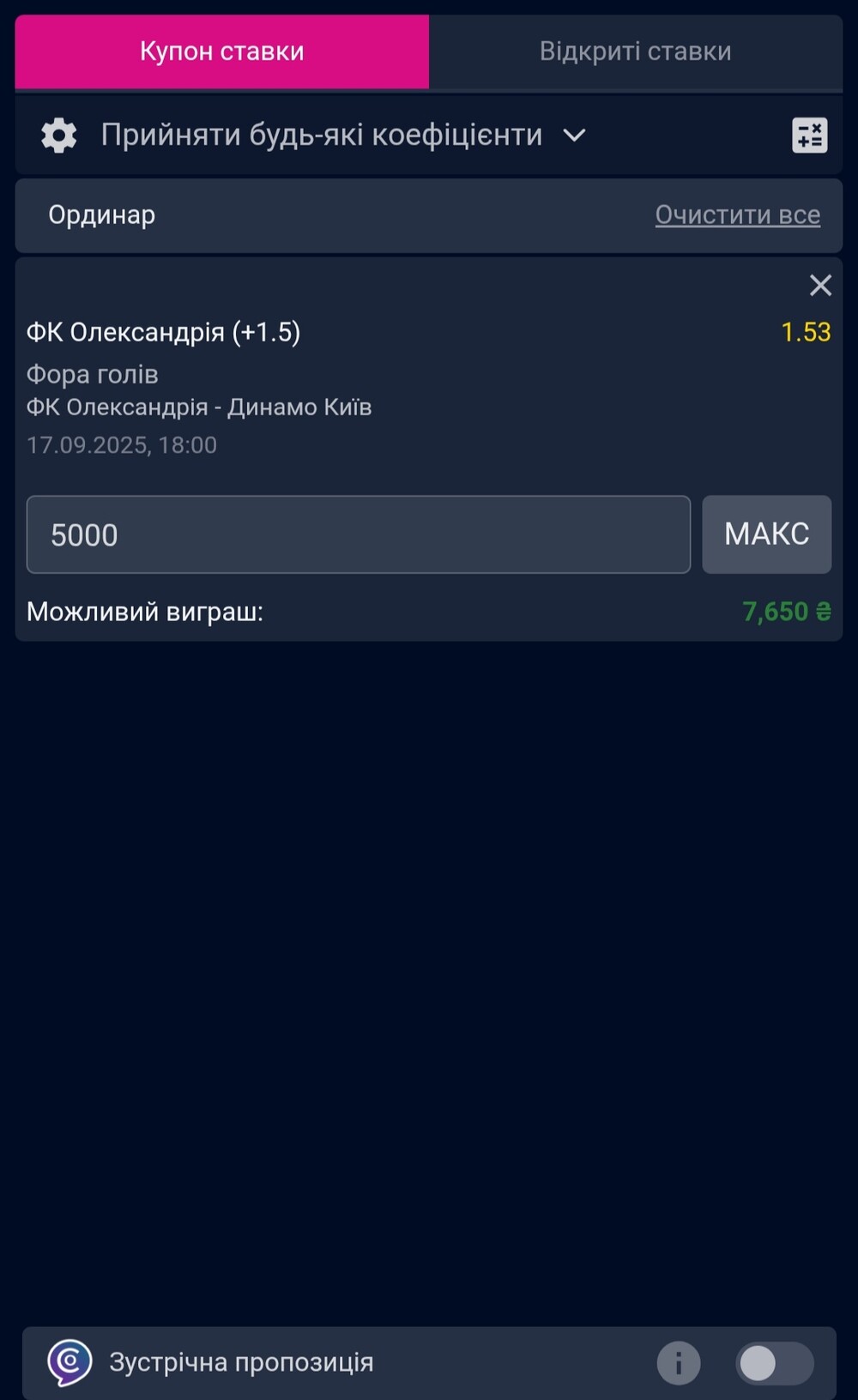Tap the МАКС stake button

(x=767, y=534)
